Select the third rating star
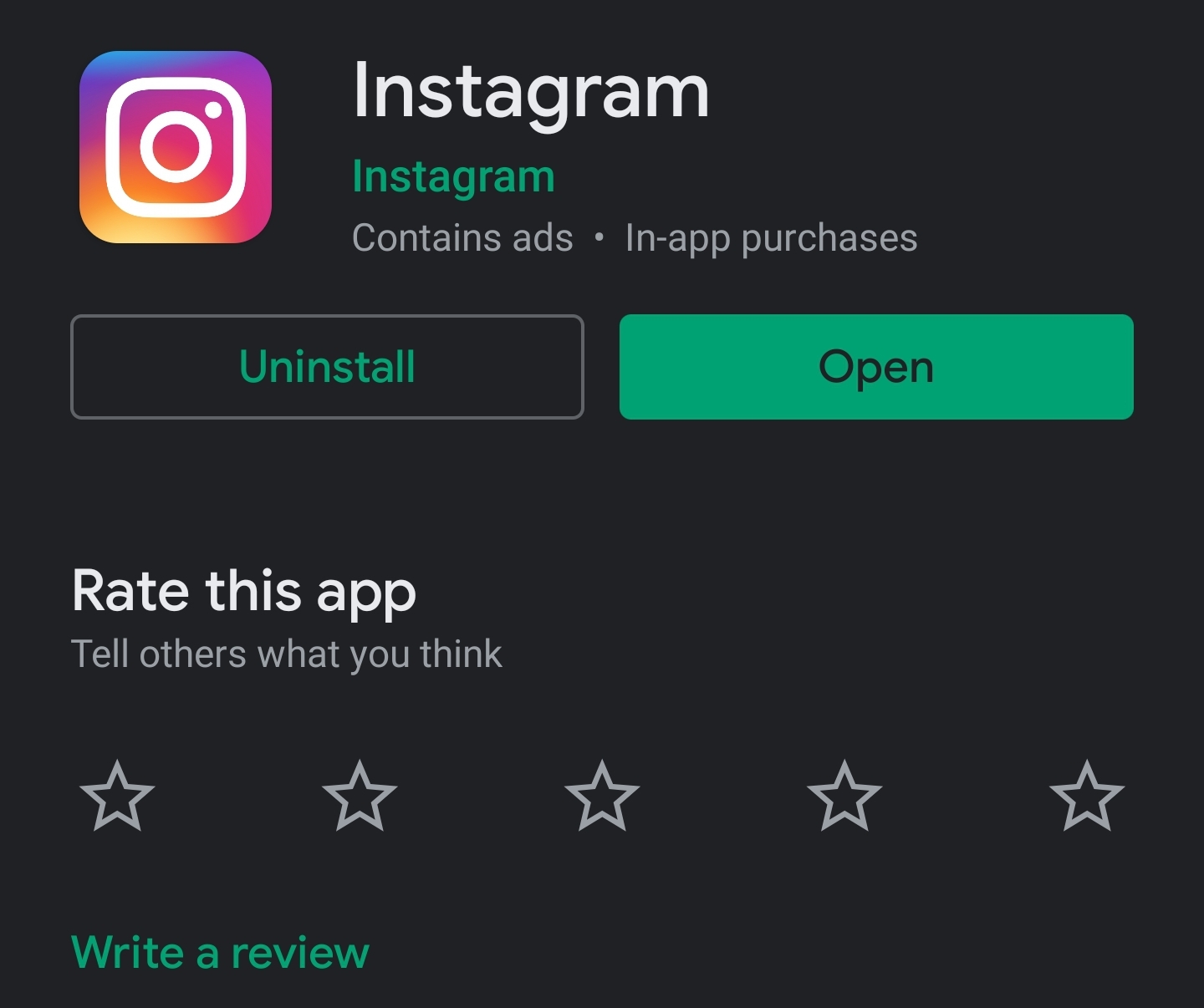Screen dimensions: 1204x1008 (602, 796)
